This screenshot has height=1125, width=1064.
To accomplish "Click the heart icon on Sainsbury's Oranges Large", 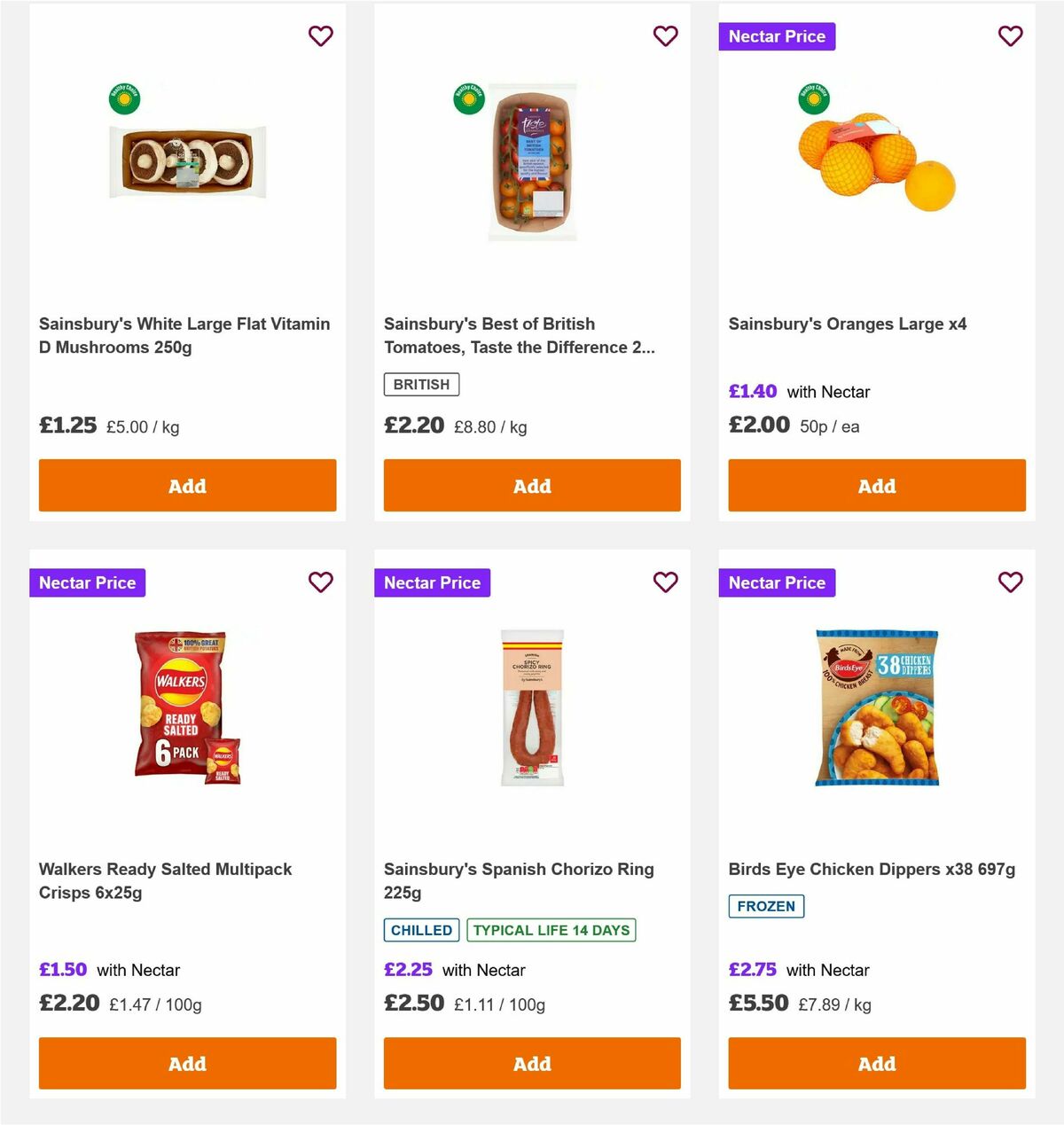I will [x=1010, y=35].
